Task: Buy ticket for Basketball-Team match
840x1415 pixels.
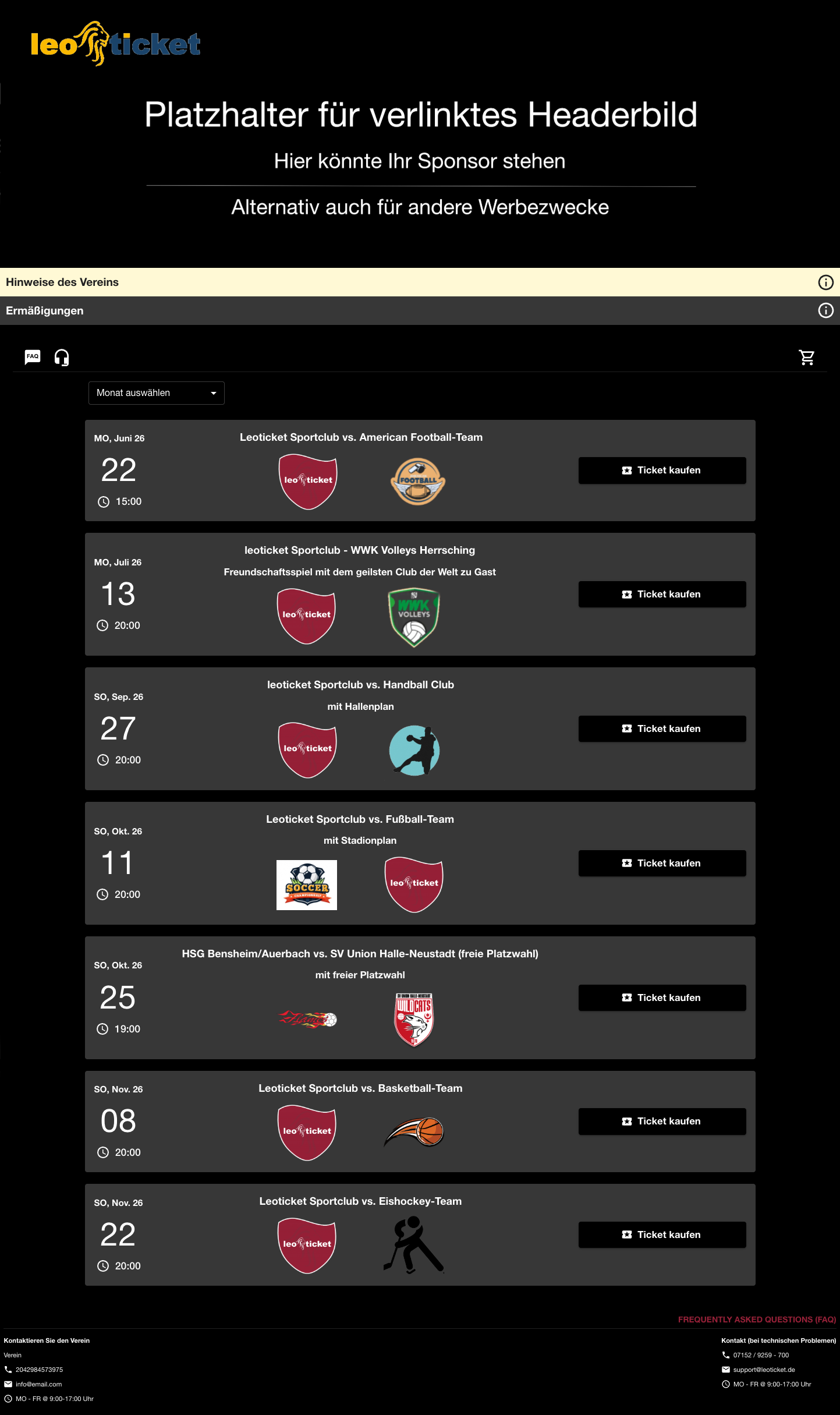Action: 662,1122
